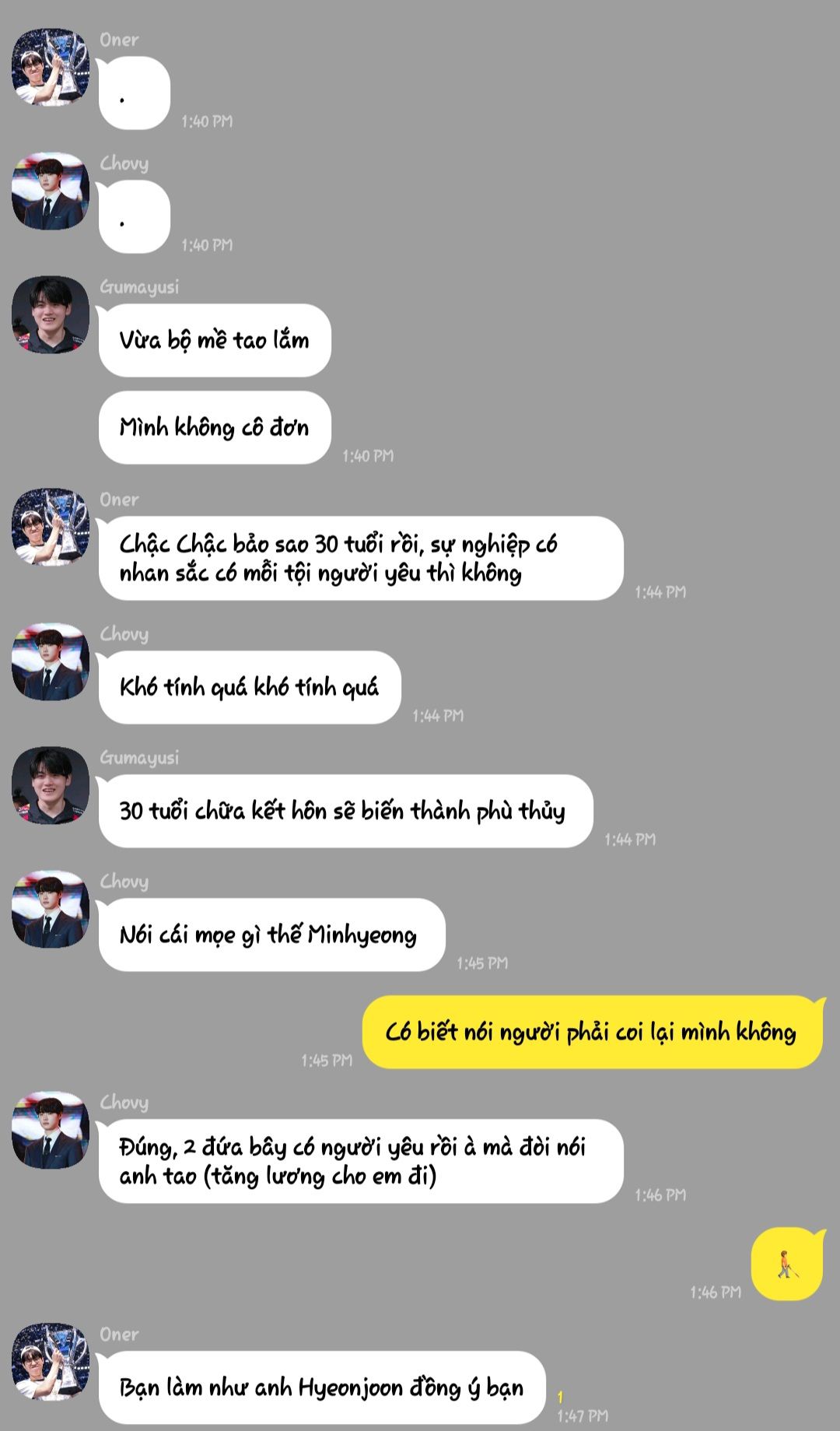The width and height of the screenshot is (840, 1431).
Task: Open Oner's avatar beside the first dot message
Action: coord(51,68)
